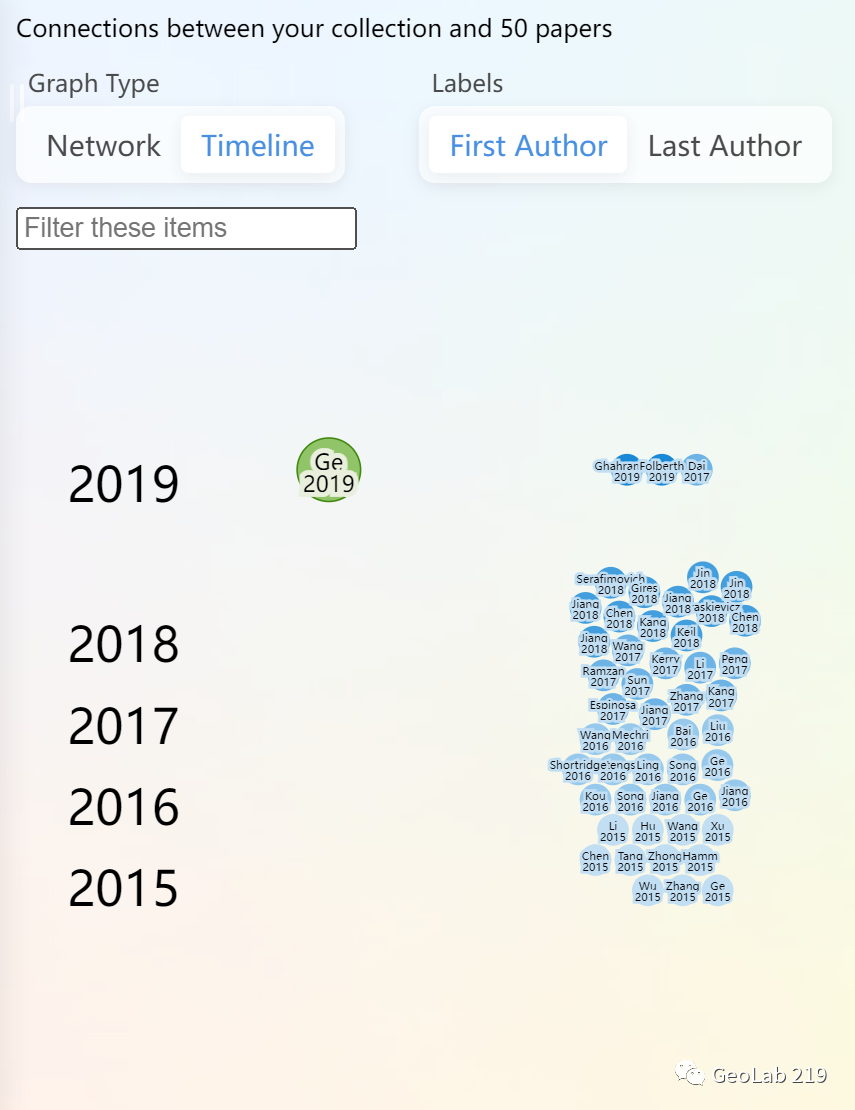Switch graph type to Network
This screenshot has height=1110, width=855.
click(x=103, y=145)
